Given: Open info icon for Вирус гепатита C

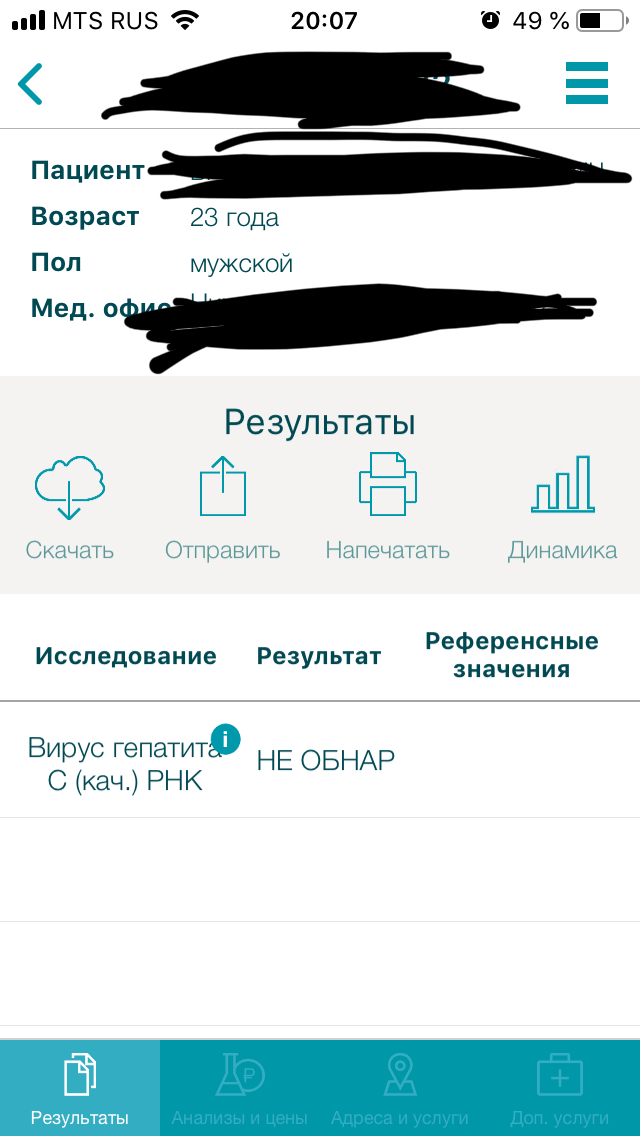Looking at the screenshot, I should (x=226, y=739).
